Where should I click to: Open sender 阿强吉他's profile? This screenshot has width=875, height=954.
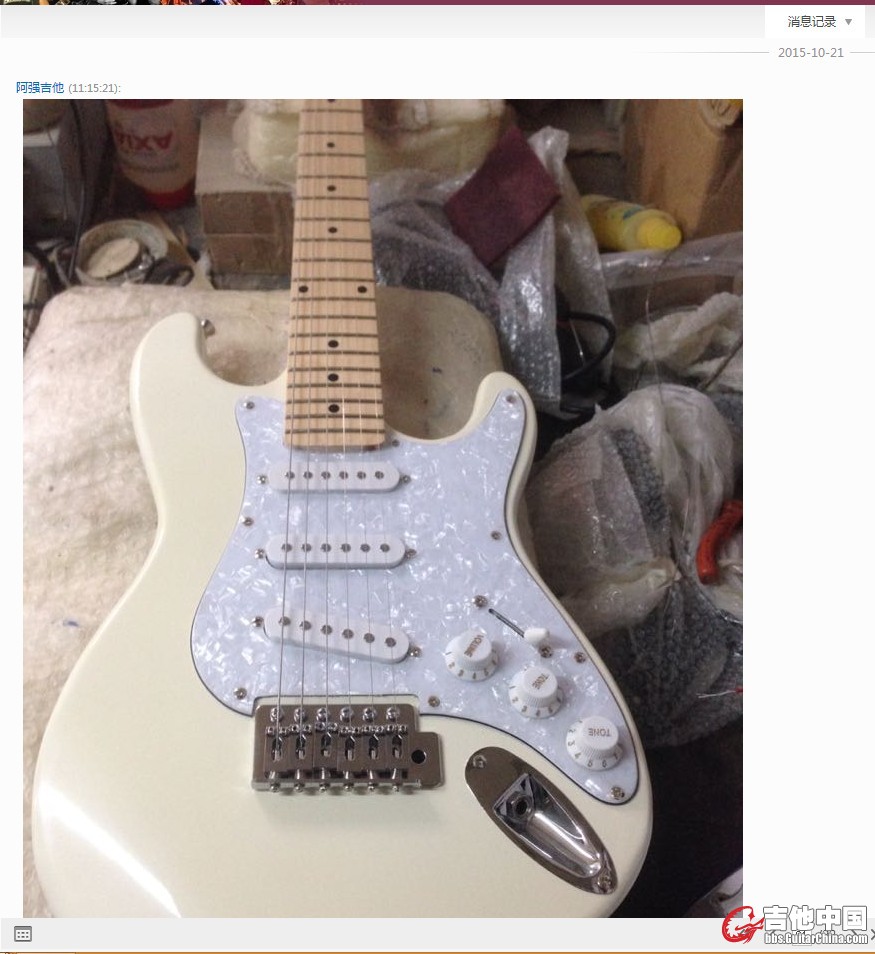coord(40,88)
